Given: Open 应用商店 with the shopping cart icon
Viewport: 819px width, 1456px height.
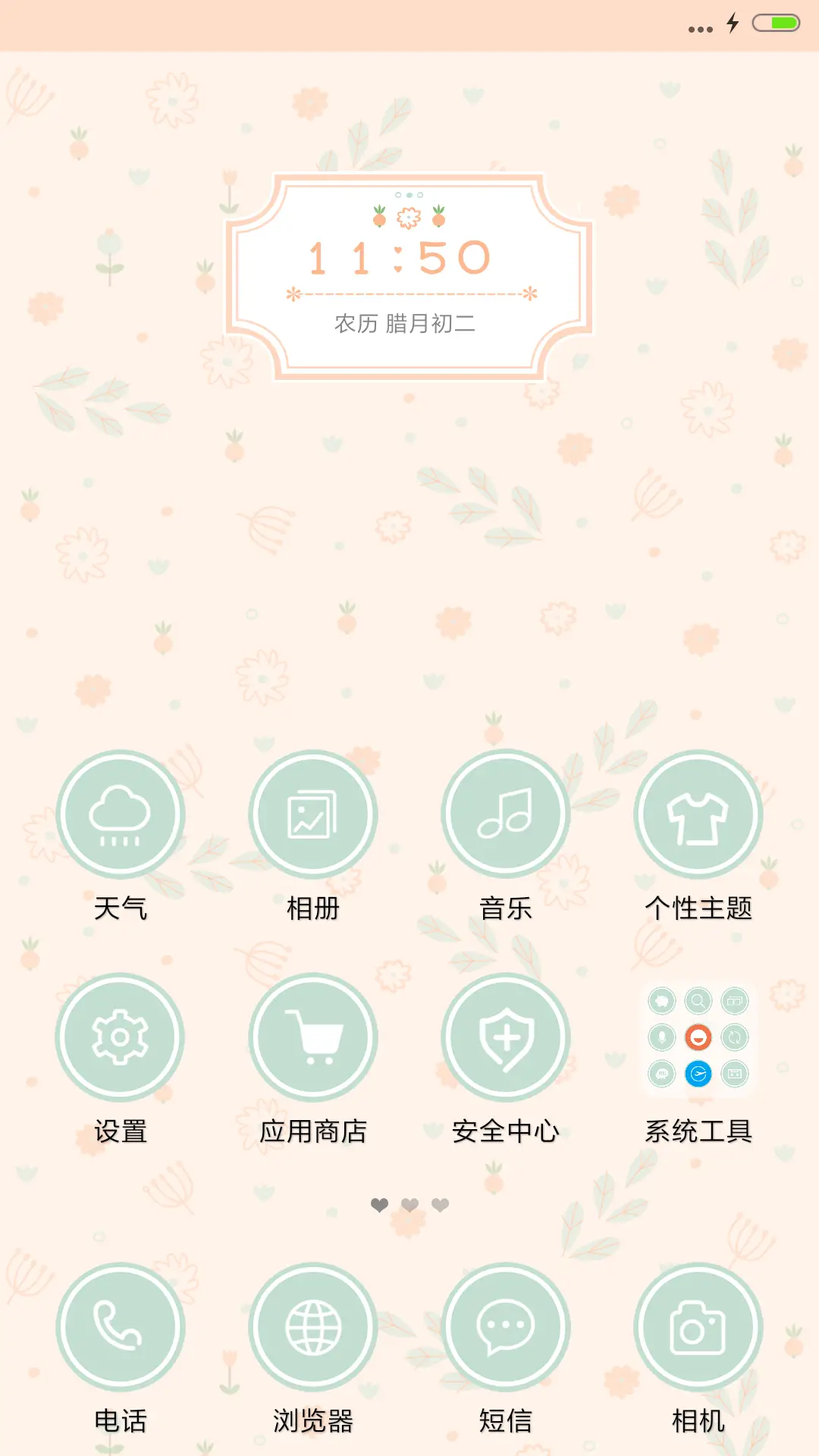Looking at the screenshot, I should pyautogui.click(x=313, y=1037).
